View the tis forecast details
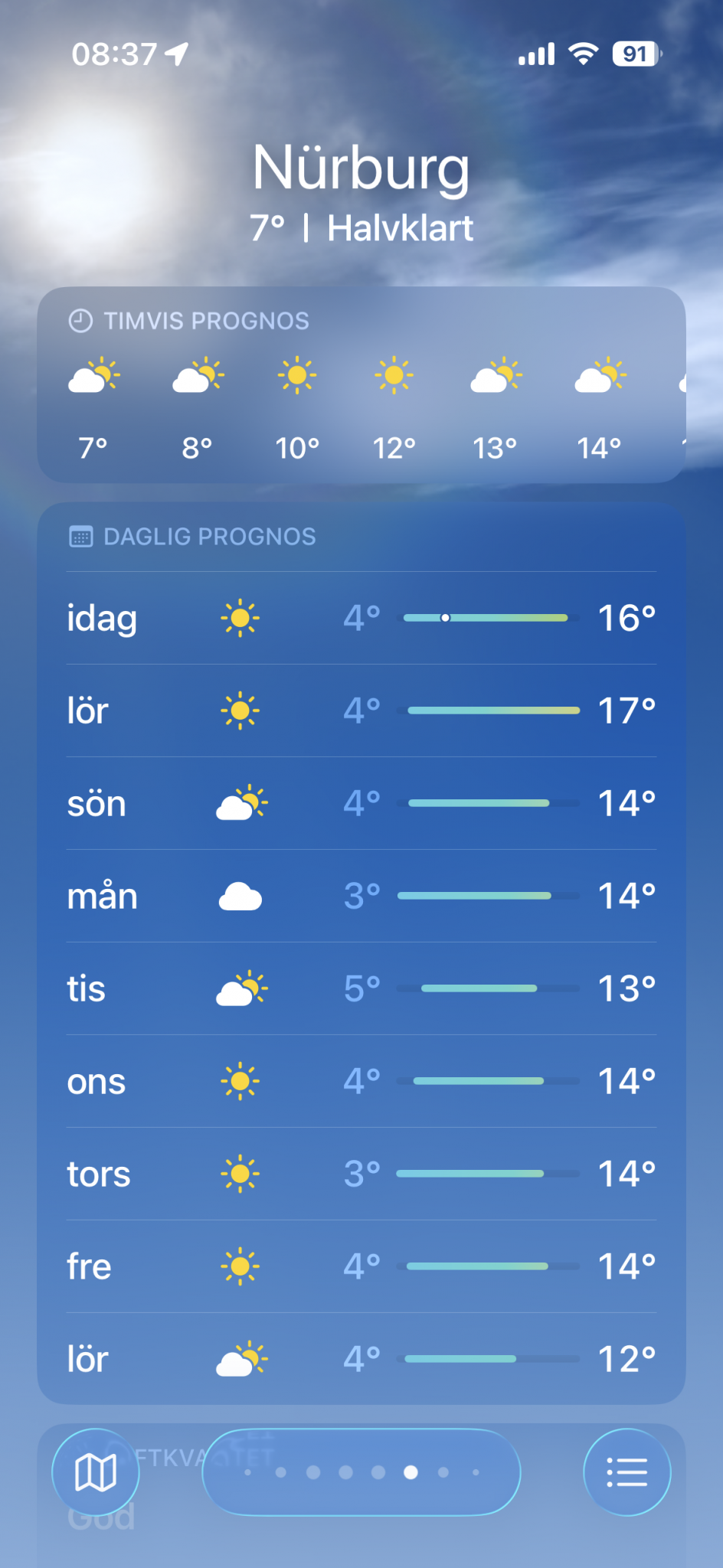Screen dimensions: 723x1568 click(361, 988)
